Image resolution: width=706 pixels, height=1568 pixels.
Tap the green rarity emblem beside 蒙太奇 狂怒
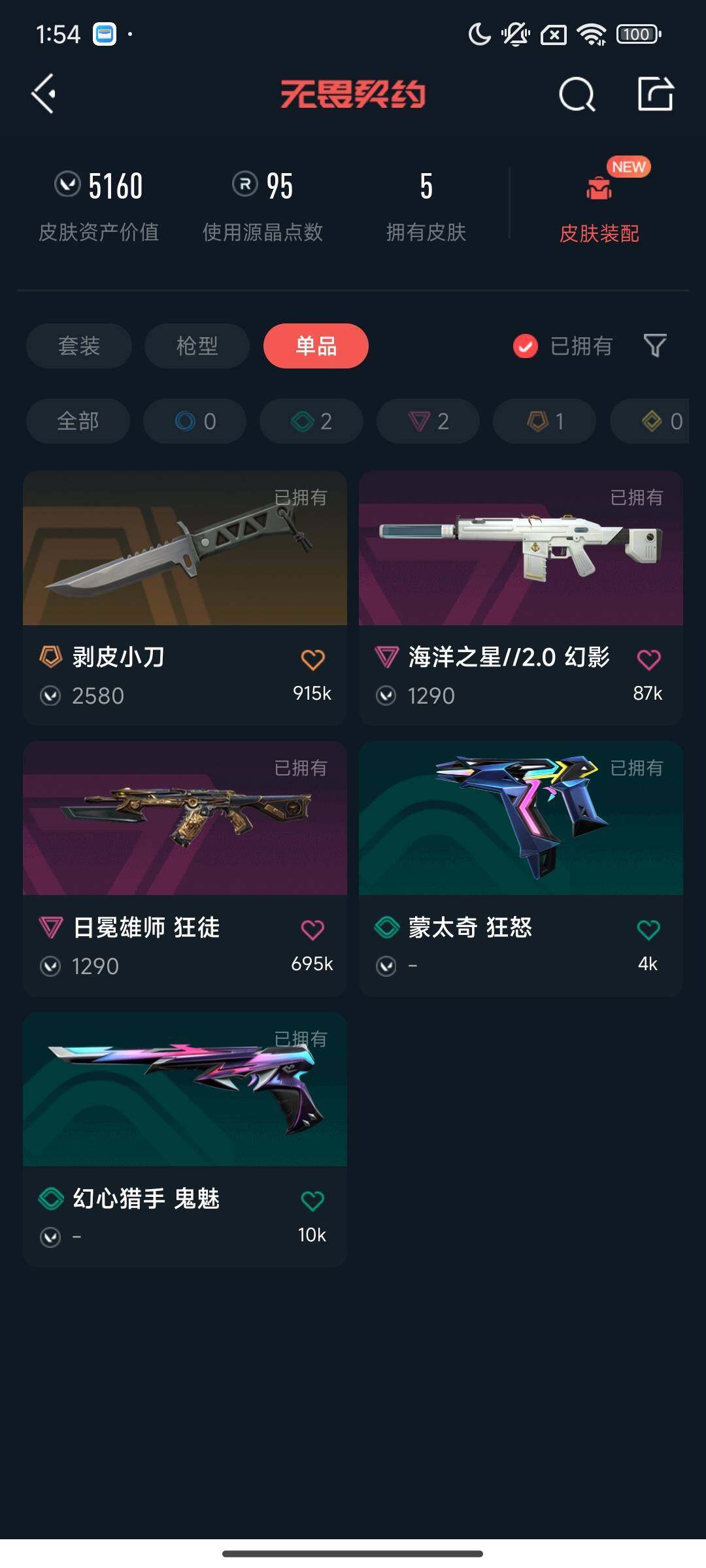point(385,928)
